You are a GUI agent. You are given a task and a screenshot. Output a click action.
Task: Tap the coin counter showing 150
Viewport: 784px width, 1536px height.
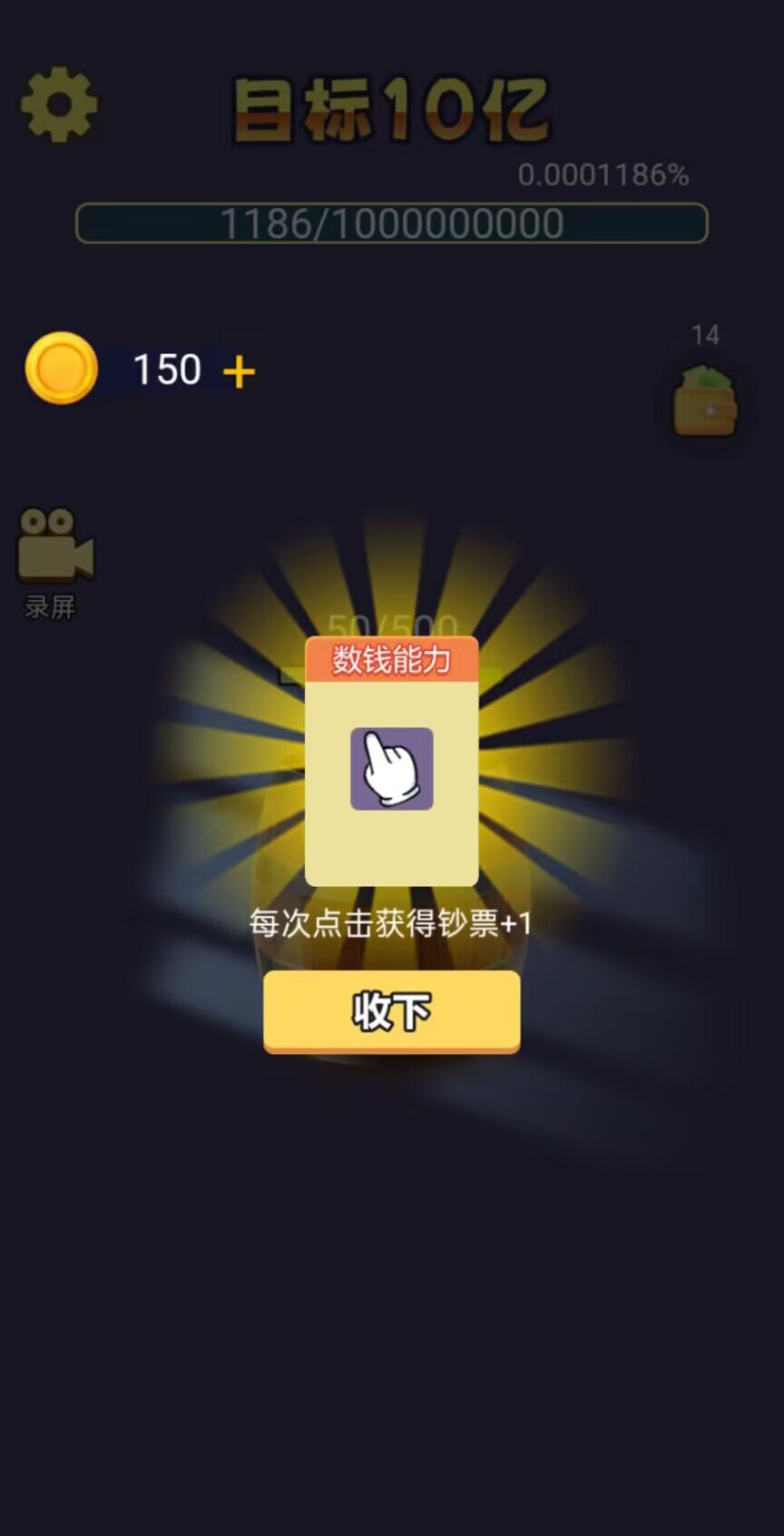coord(167,369)
